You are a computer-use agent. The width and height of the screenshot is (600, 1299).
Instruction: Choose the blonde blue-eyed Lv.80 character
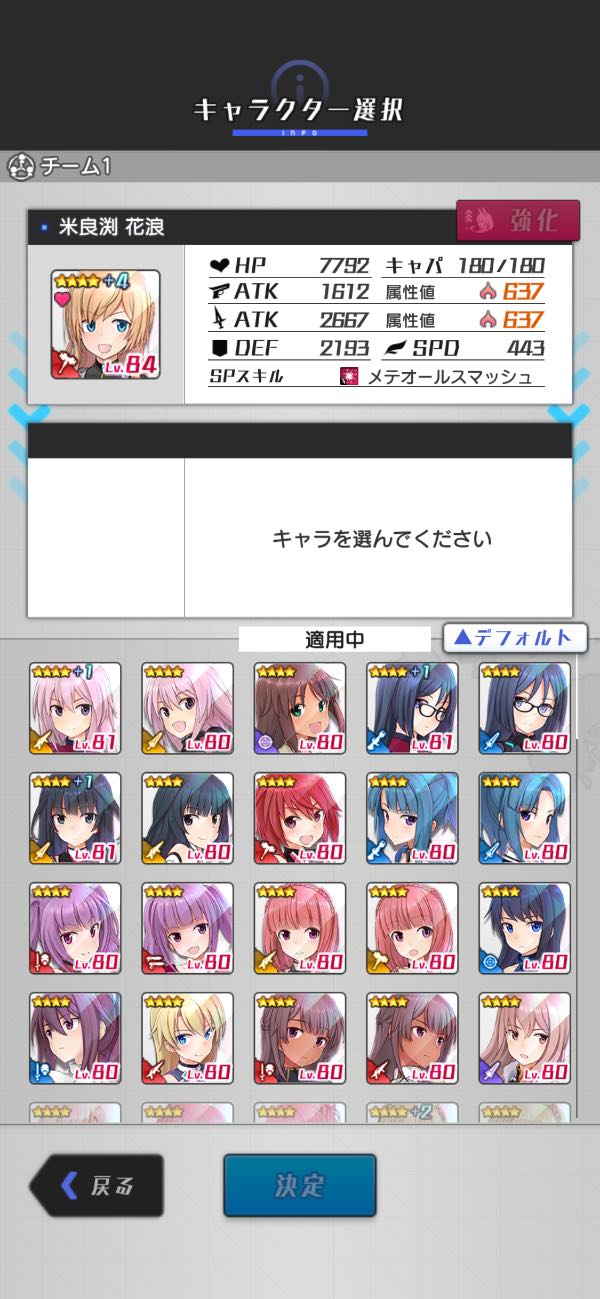click(187, 1038)
